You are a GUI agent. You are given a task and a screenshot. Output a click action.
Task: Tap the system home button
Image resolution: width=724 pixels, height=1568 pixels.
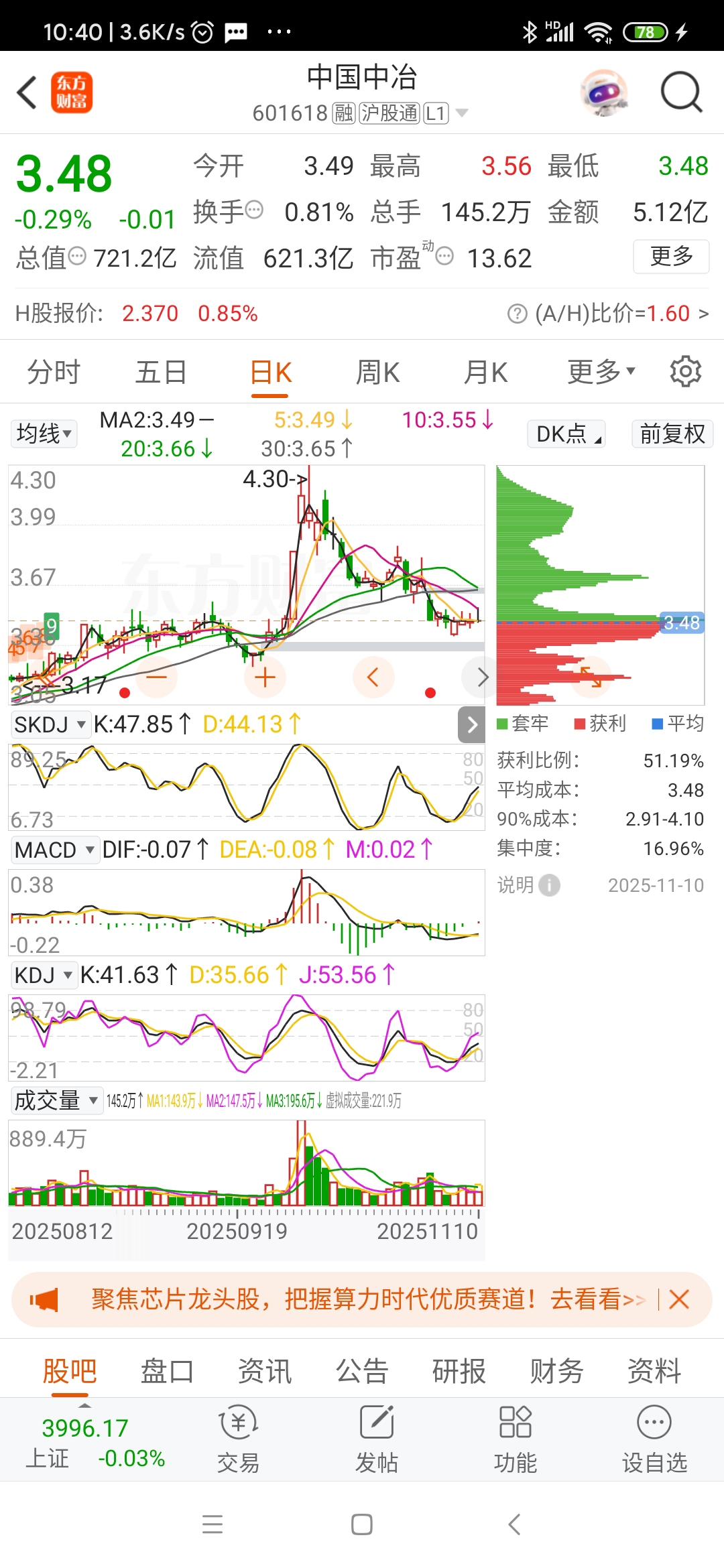[x=362, y=1524]
